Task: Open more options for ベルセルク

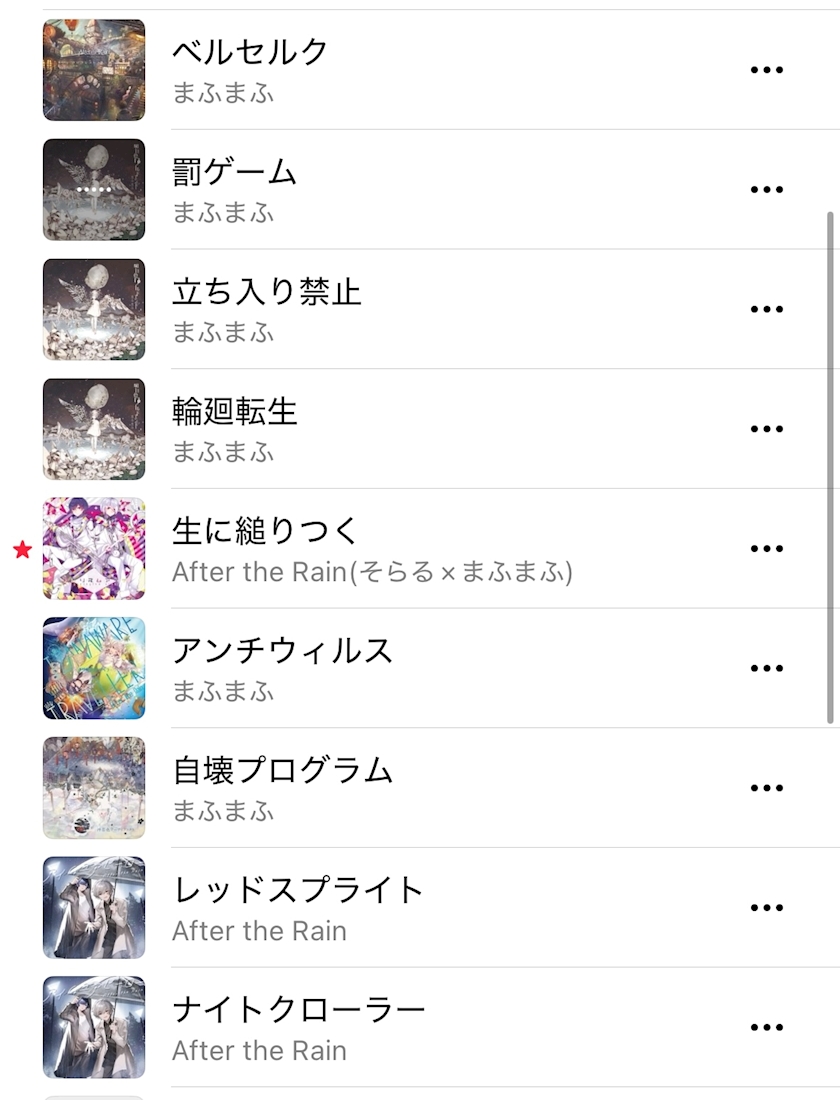Action: tap(766, 70)
